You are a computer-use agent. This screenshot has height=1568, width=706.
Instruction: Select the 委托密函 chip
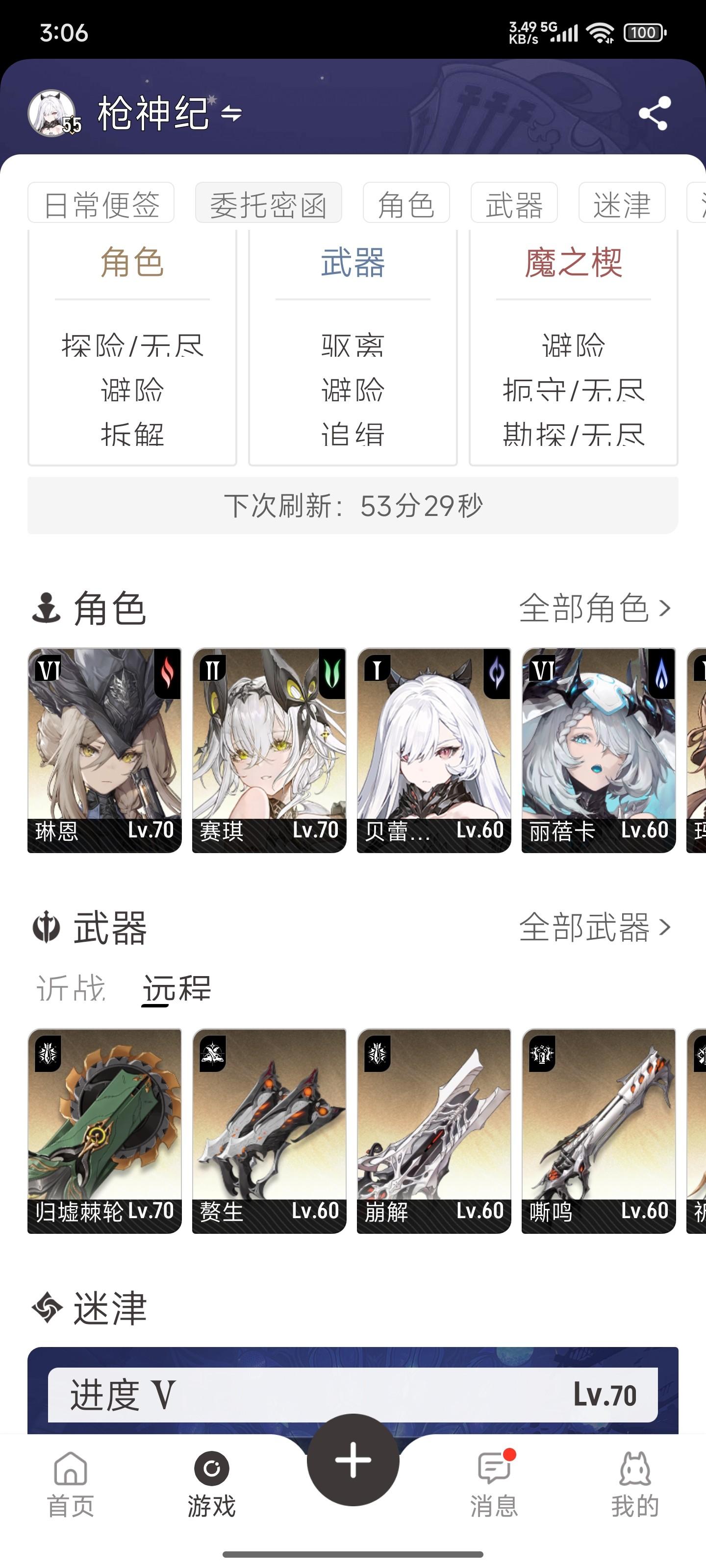click(x=268, y=204)
